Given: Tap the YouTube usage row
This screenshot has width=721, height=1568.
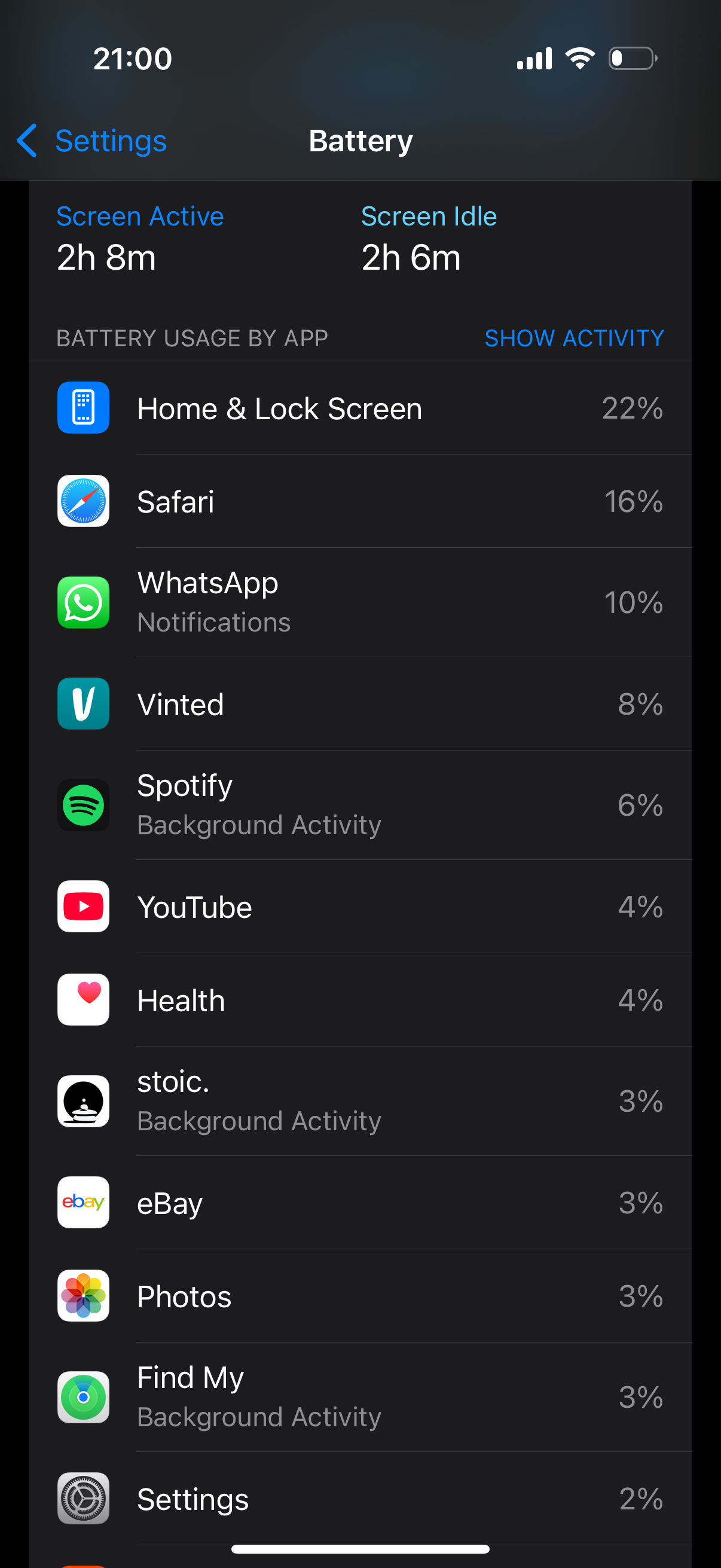Looking at the screenshot, I should (x=360, y=907).
